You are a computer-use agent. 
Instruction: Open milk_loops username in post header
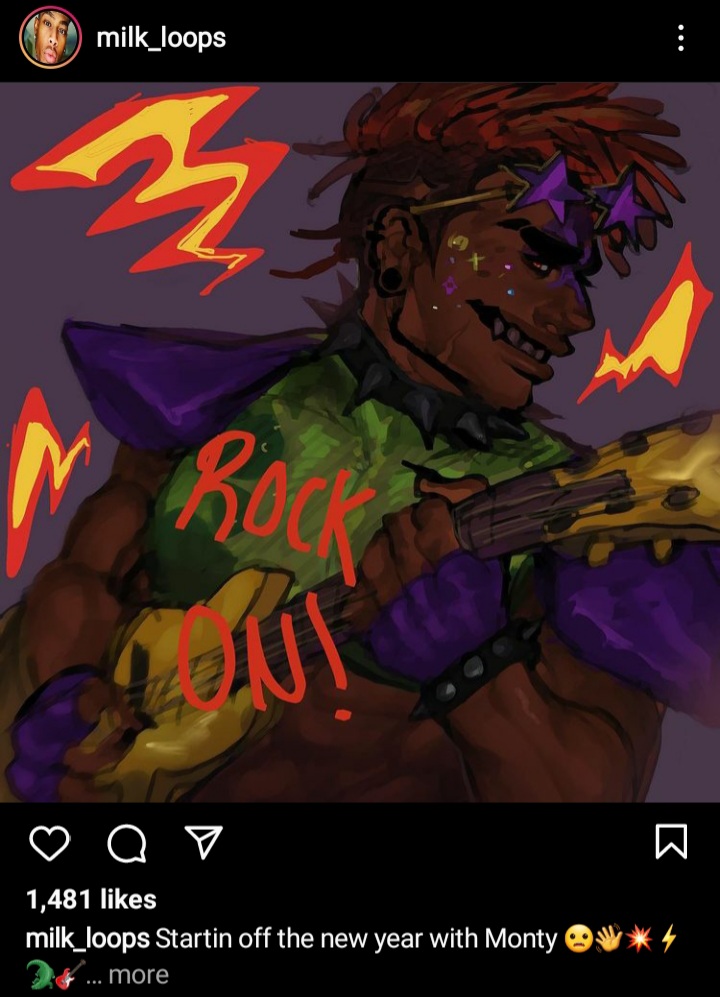pos(160,39)
